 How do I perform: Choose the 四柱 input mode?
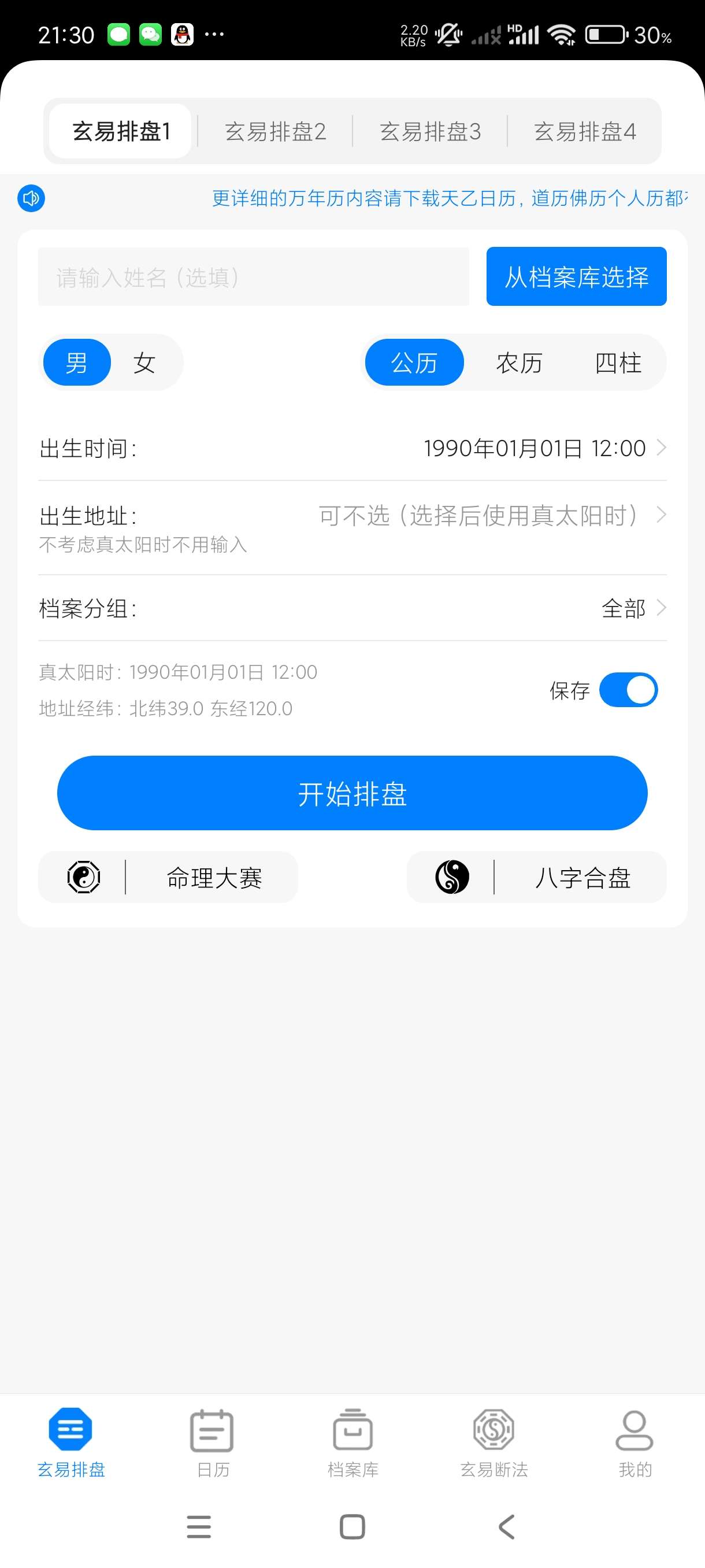618,363
